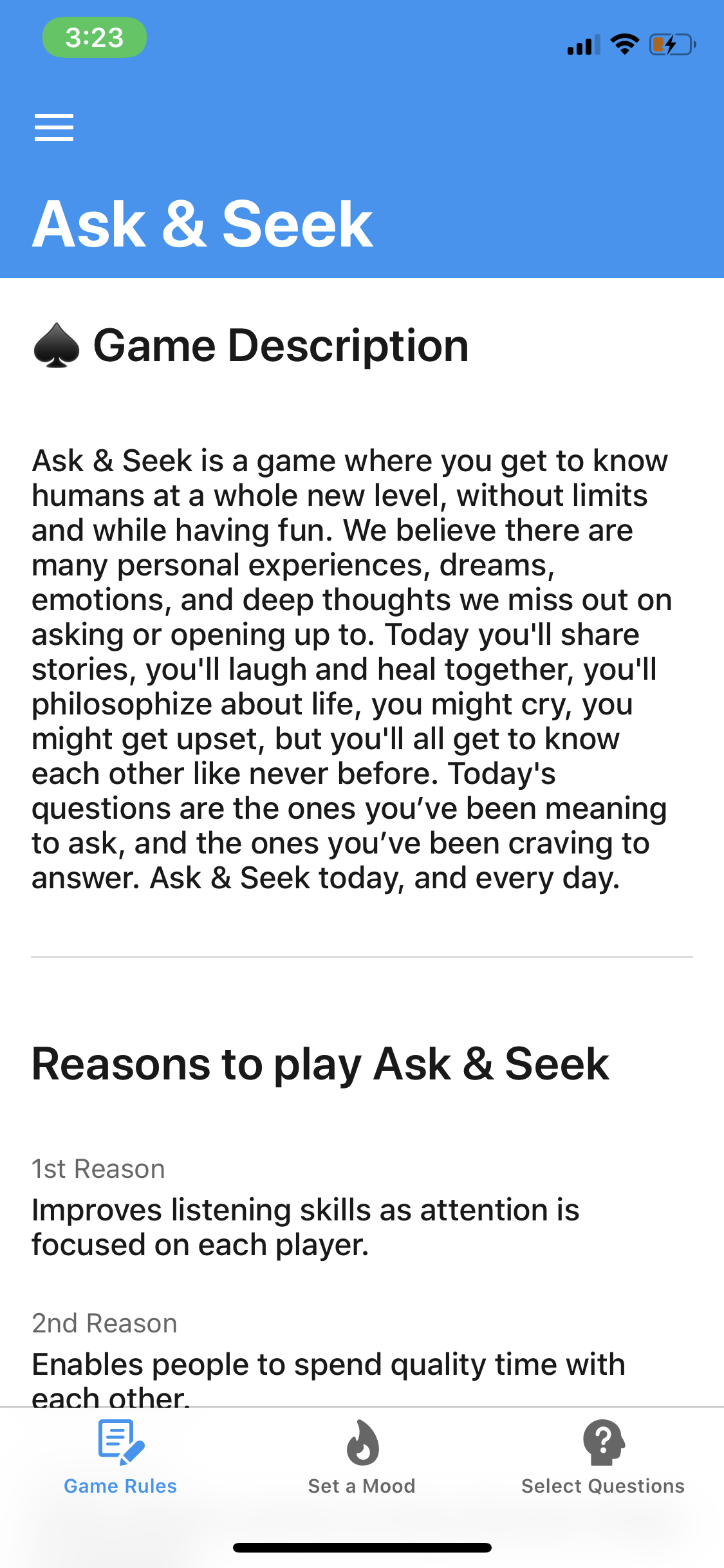Screen dimensions: 724x1568
Task: Open the hamburger navigation menu
Action: click(55, 127)
